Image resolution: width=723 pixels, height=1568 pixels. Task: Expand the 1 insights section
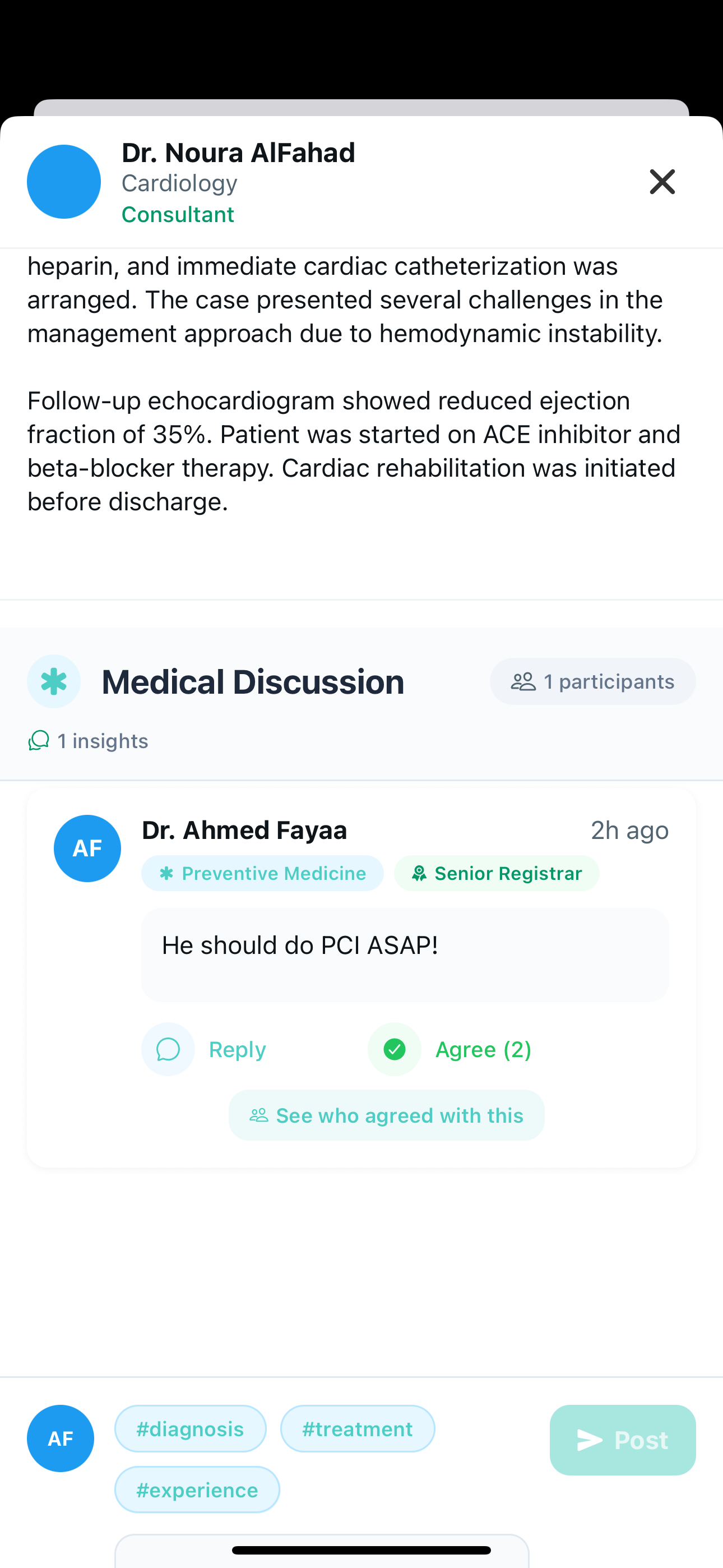tap(87, 741)
